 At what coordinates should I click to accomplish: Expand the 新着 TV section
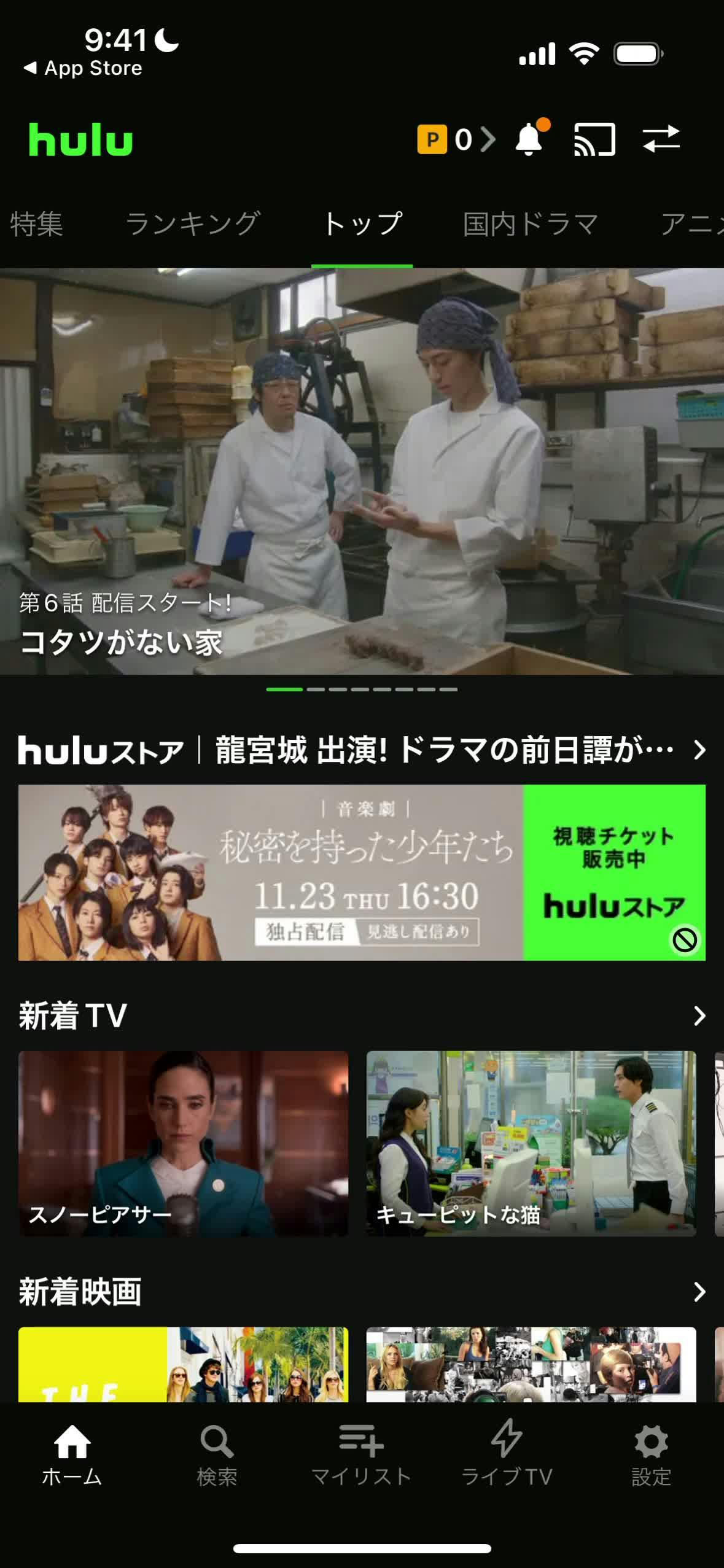tap(699, 1015)
